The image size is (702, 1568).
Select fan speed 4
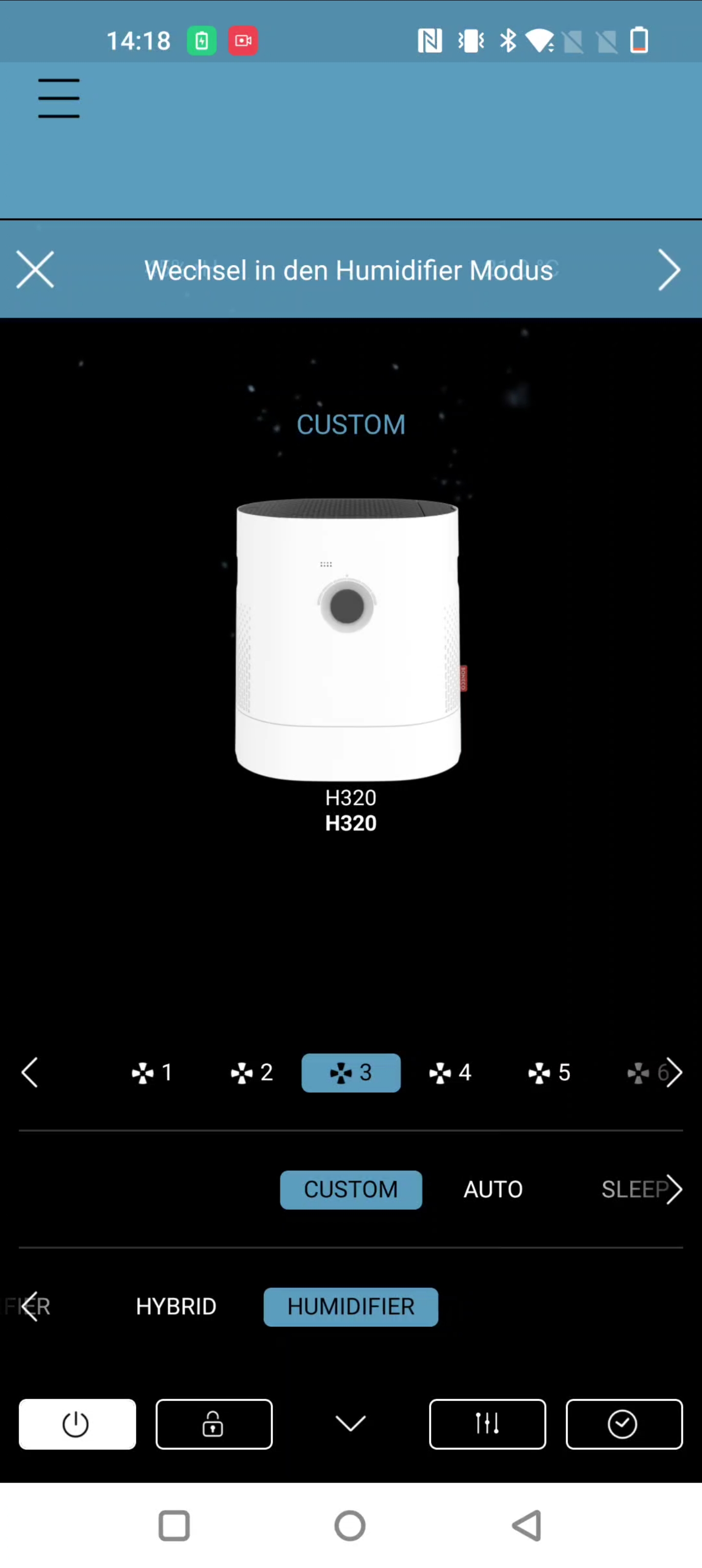click(450, 1072)
